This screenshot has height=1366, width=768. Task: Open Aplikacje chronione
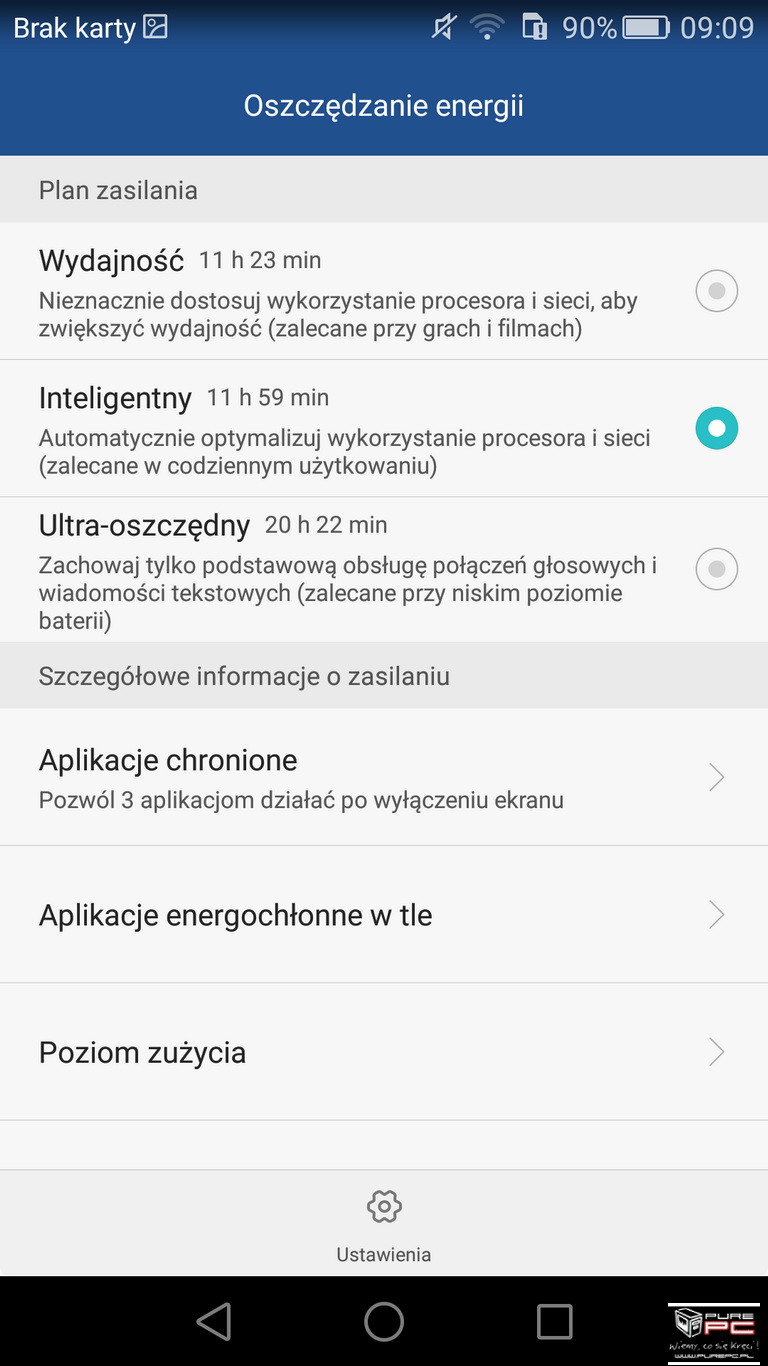(384, 777)
